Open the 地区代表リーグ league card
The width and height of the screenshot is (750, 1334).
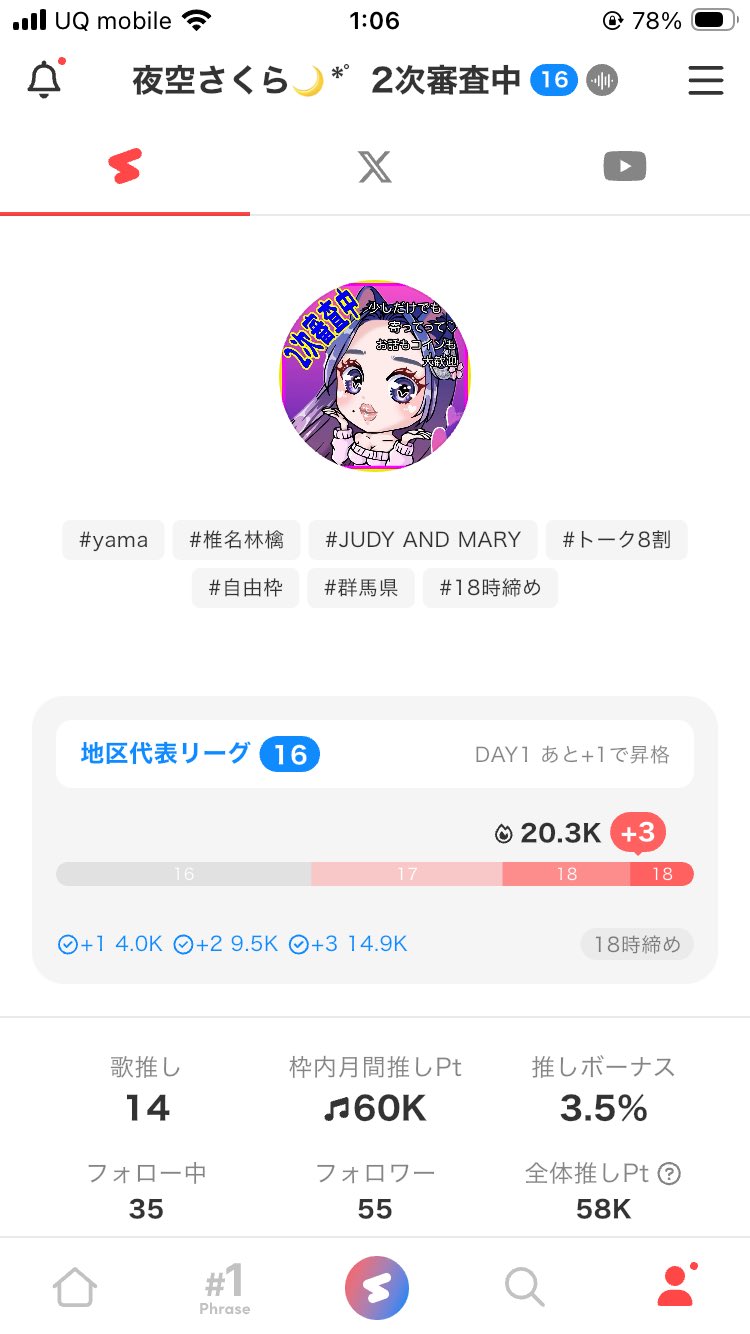[375, 754]
